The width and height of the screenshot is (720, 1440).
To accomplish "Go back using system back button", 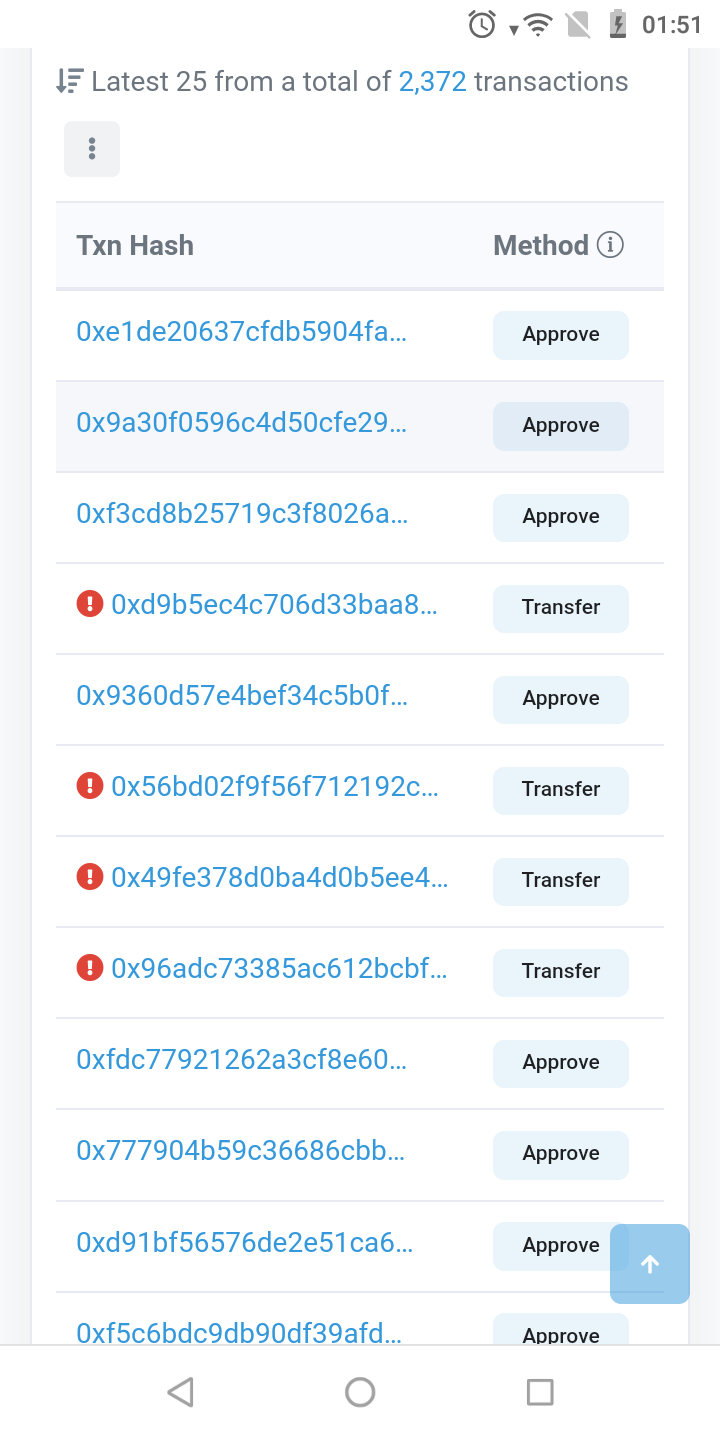I will 180,1392.
